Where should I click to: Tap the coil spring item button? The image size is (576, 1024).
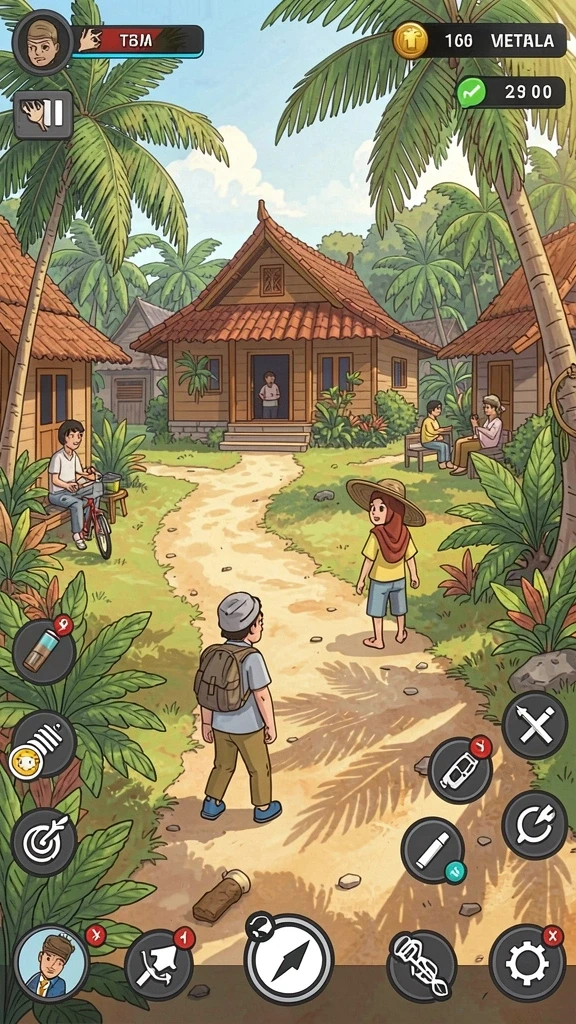[44, 743]
